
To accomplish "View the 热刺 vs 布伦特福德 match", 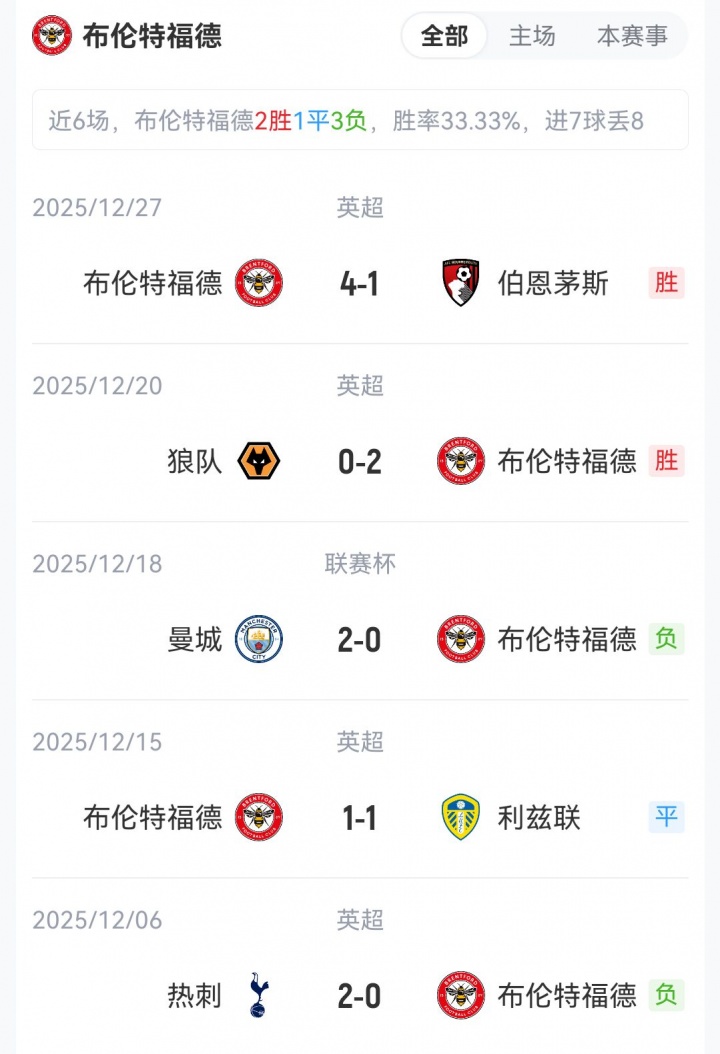I will [x=359, y=996].
